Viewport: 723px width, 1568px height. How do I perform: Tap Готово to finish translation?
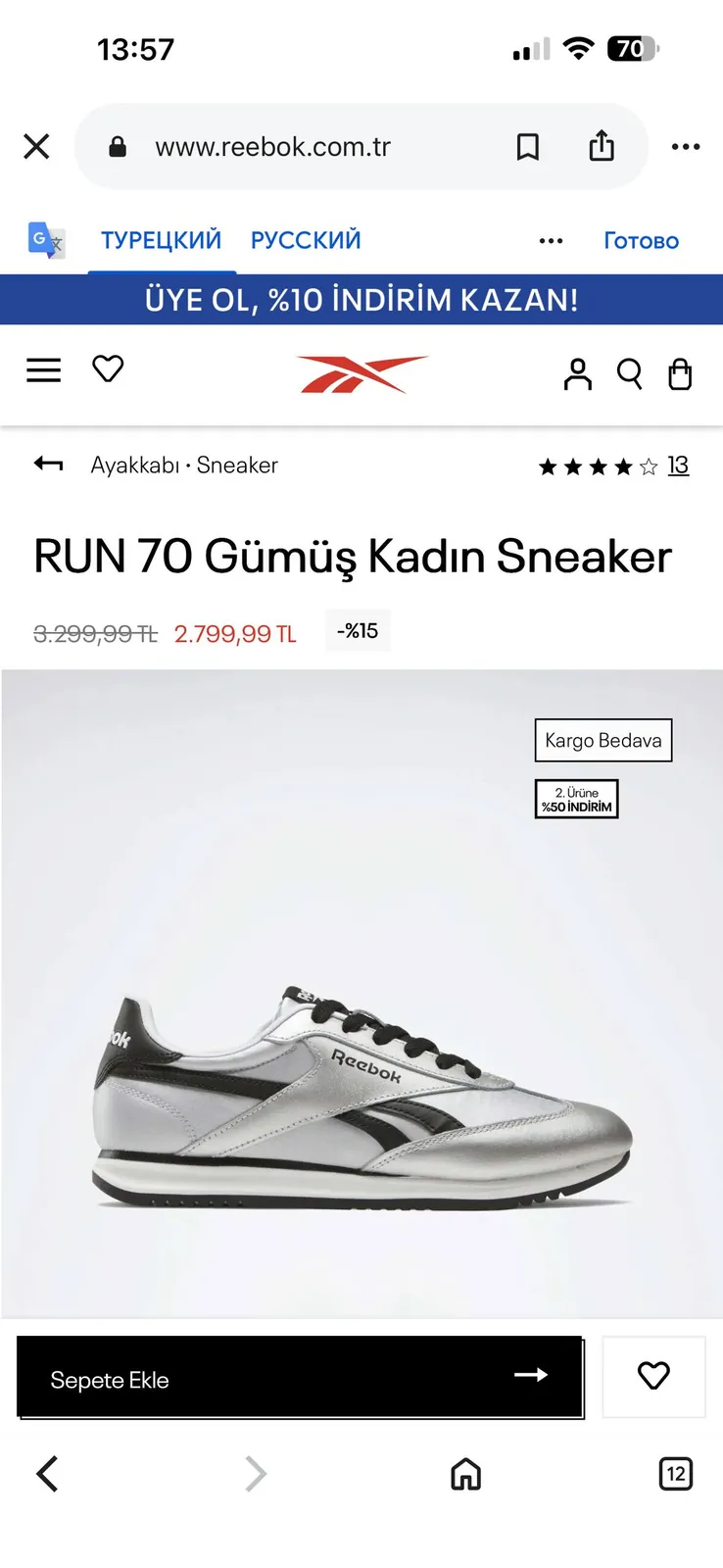click(x=641, y=241)
